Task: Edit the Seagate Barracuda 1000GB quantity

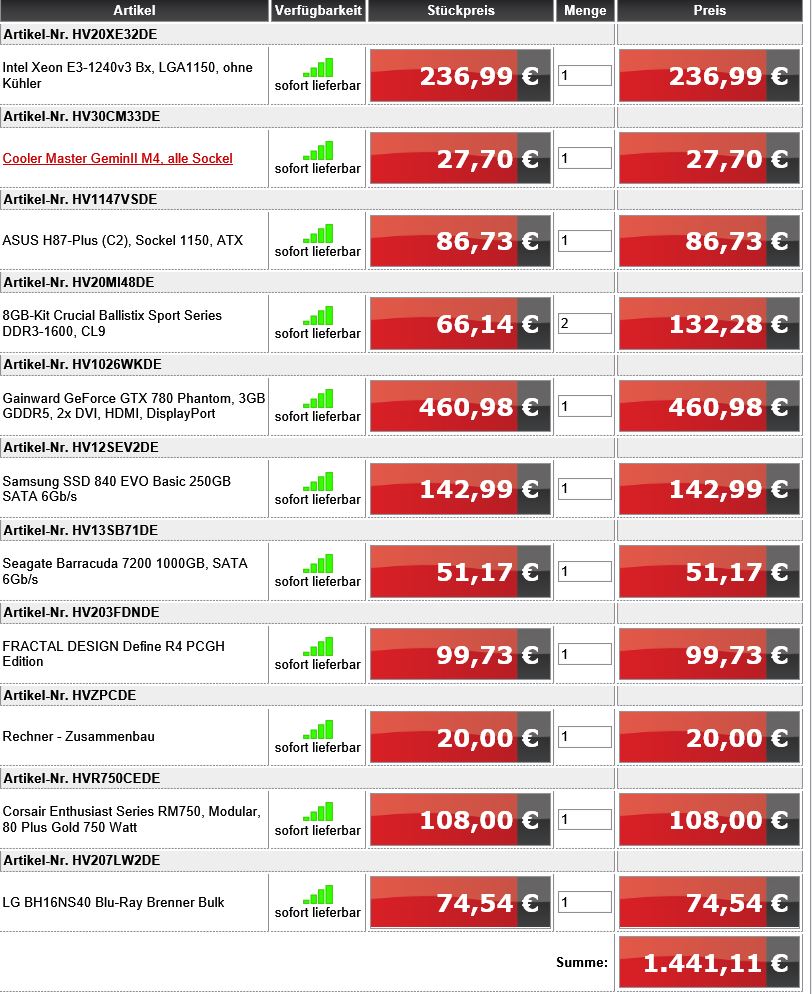Action: pyautogui.click(x=585, y=572)
